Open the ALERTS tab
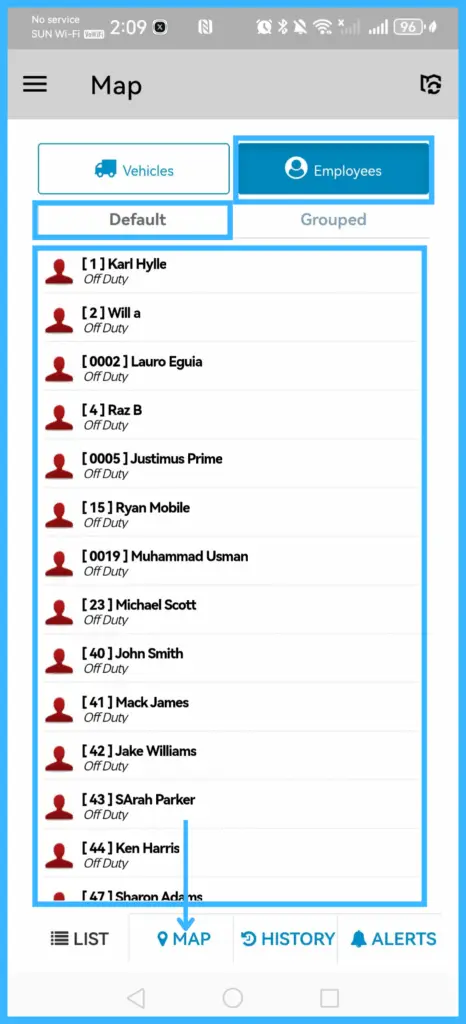This screenshot has width=466, height=1024. tap(393, 939)
